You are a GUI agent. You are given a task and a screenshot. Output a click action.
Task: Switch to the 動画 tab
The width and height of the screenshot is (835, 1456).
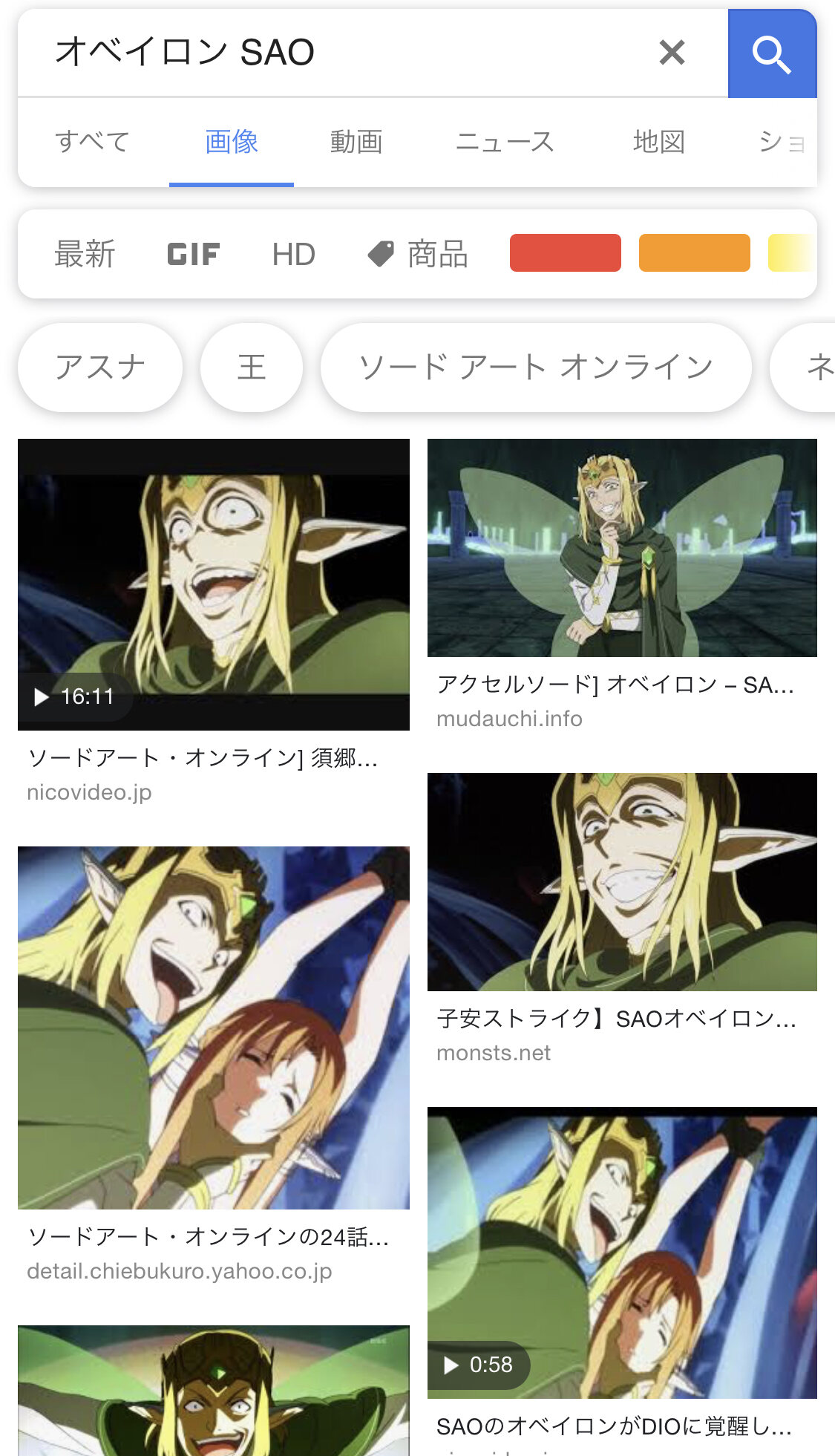click(x=356, y=142)
